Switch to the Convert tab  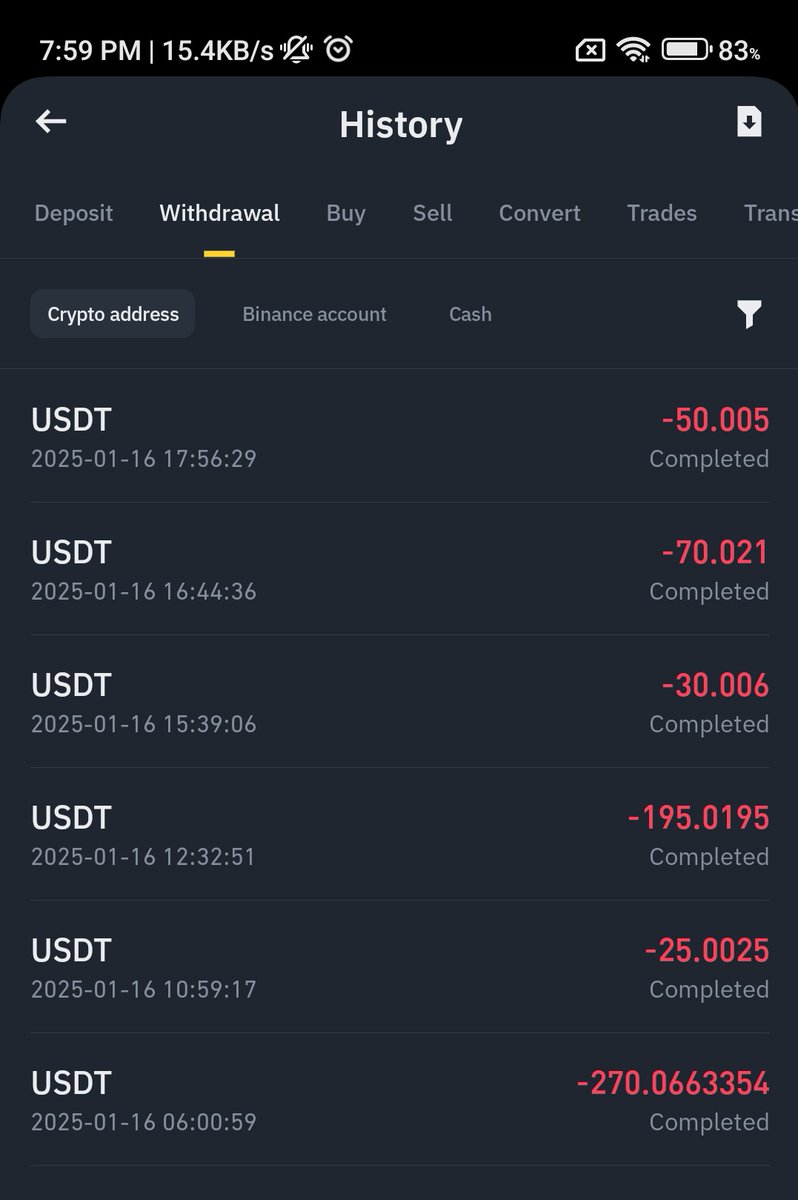pos(539,213)
